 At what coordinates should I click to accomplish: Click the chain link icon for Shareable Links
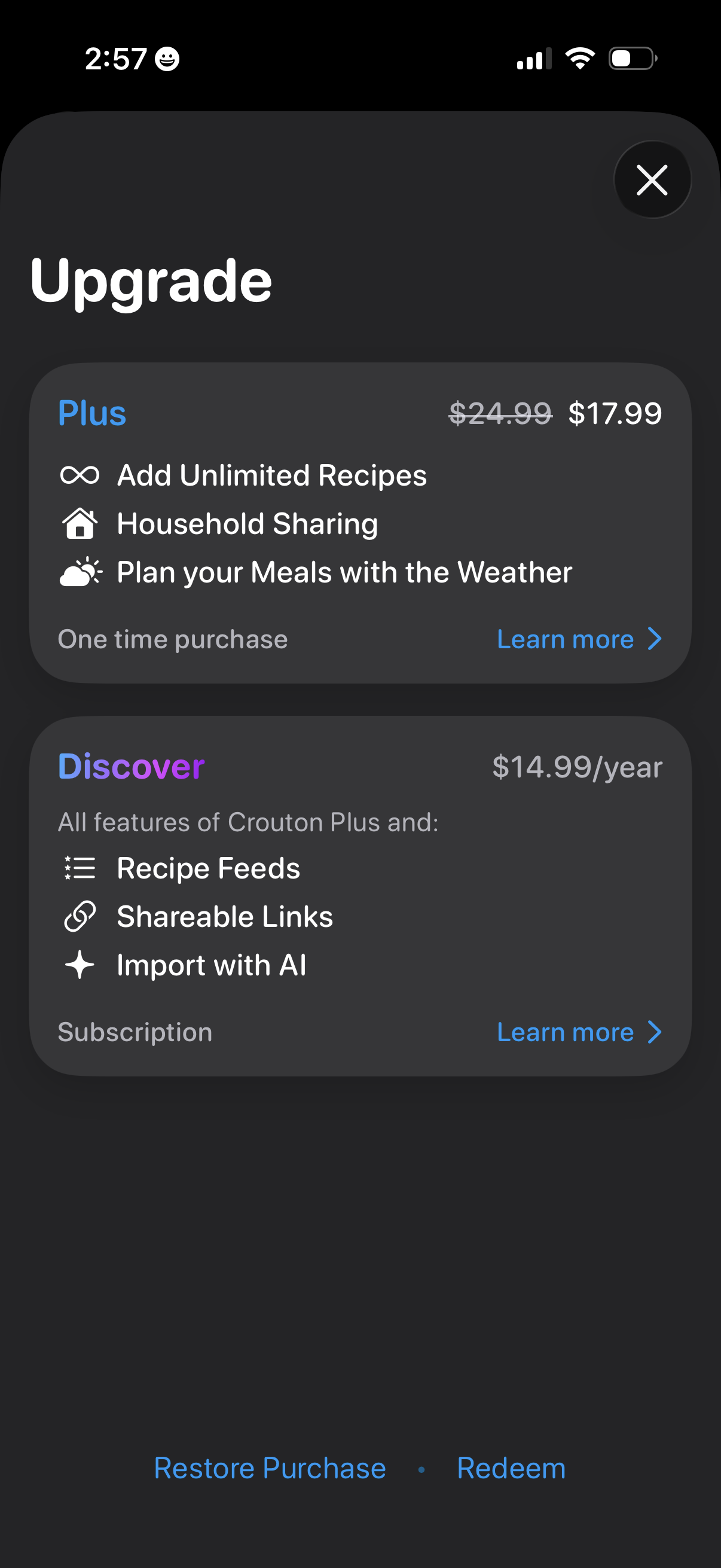point(80,916)
